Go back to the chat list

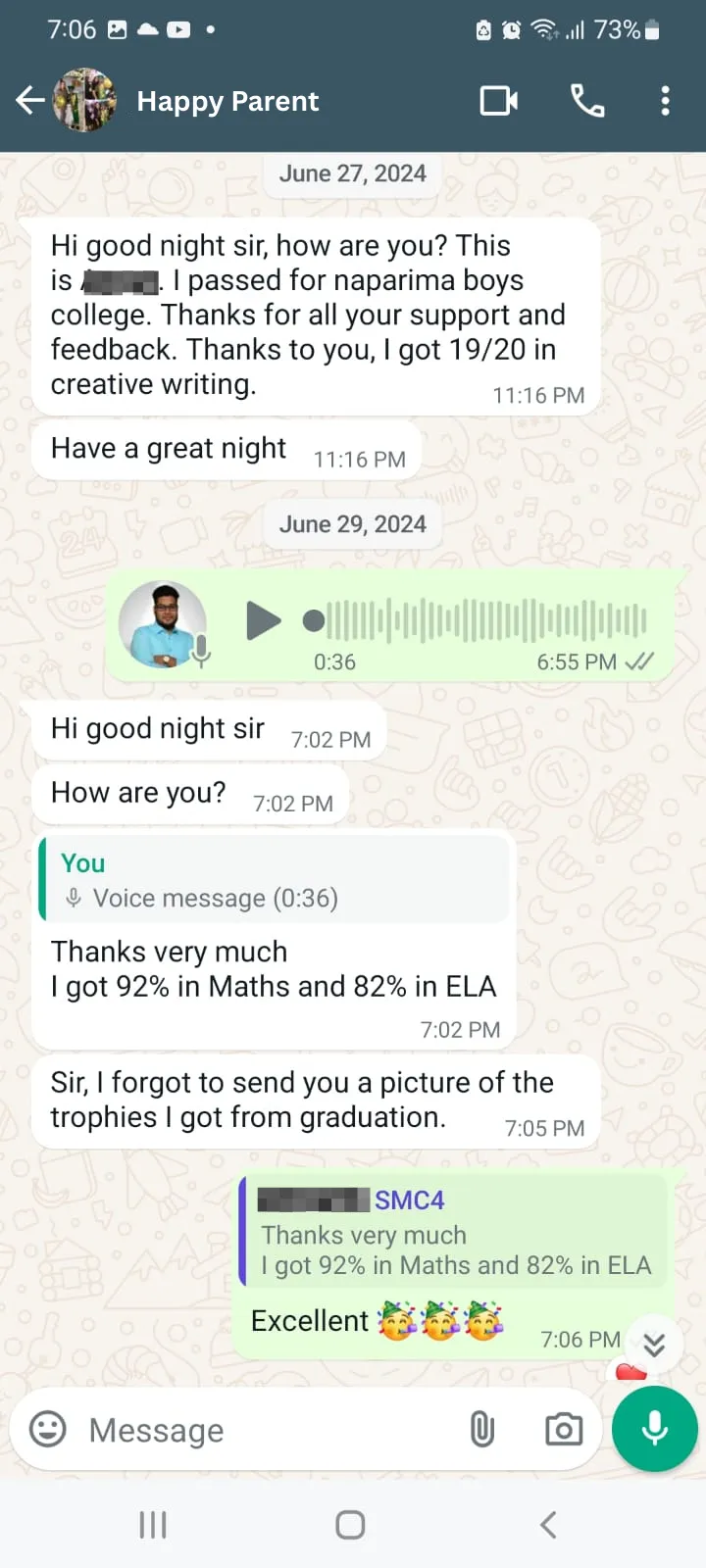[x=30, y=100]
